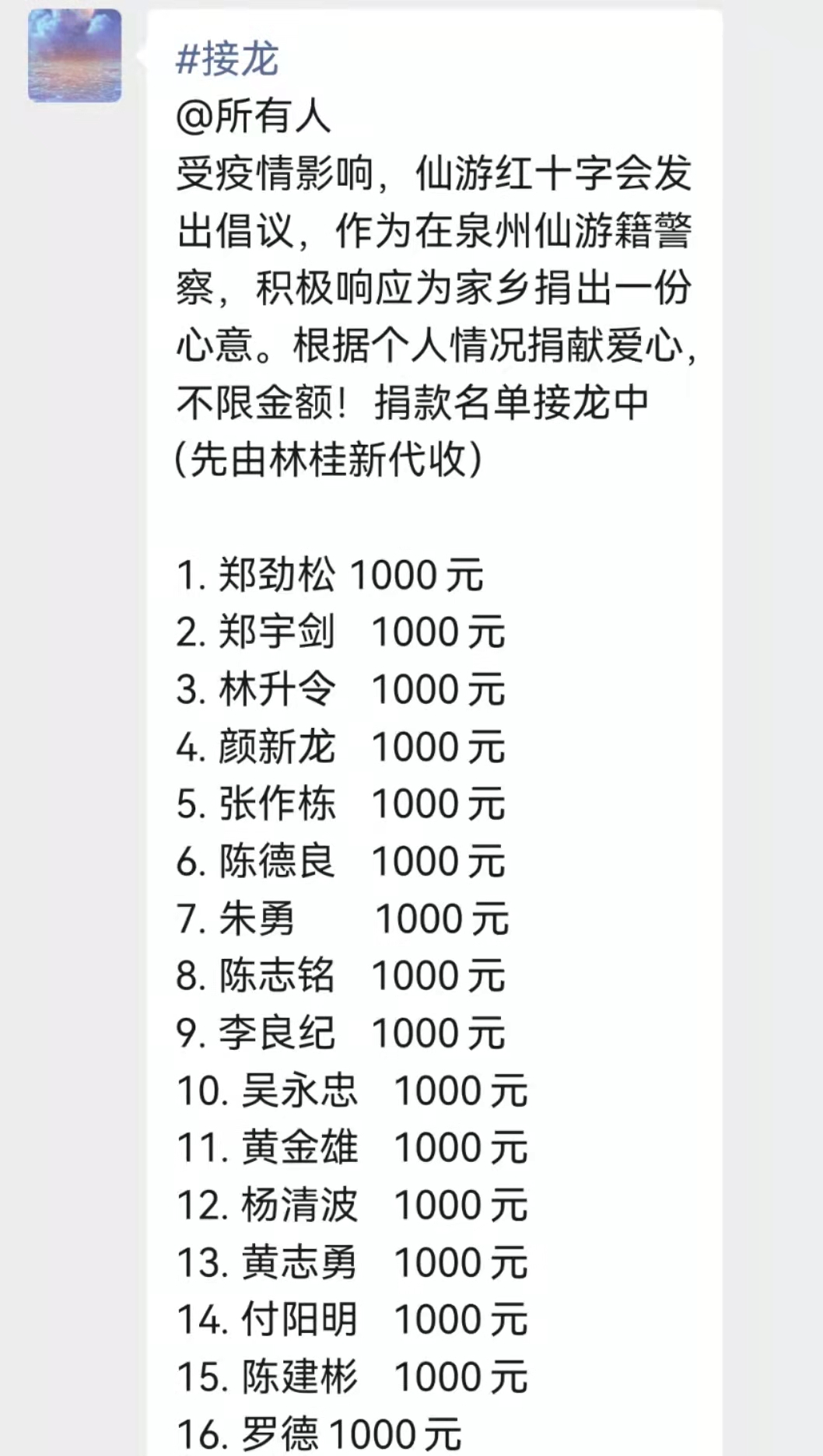Open the #接龙 hashtag link

pos(227,59)
